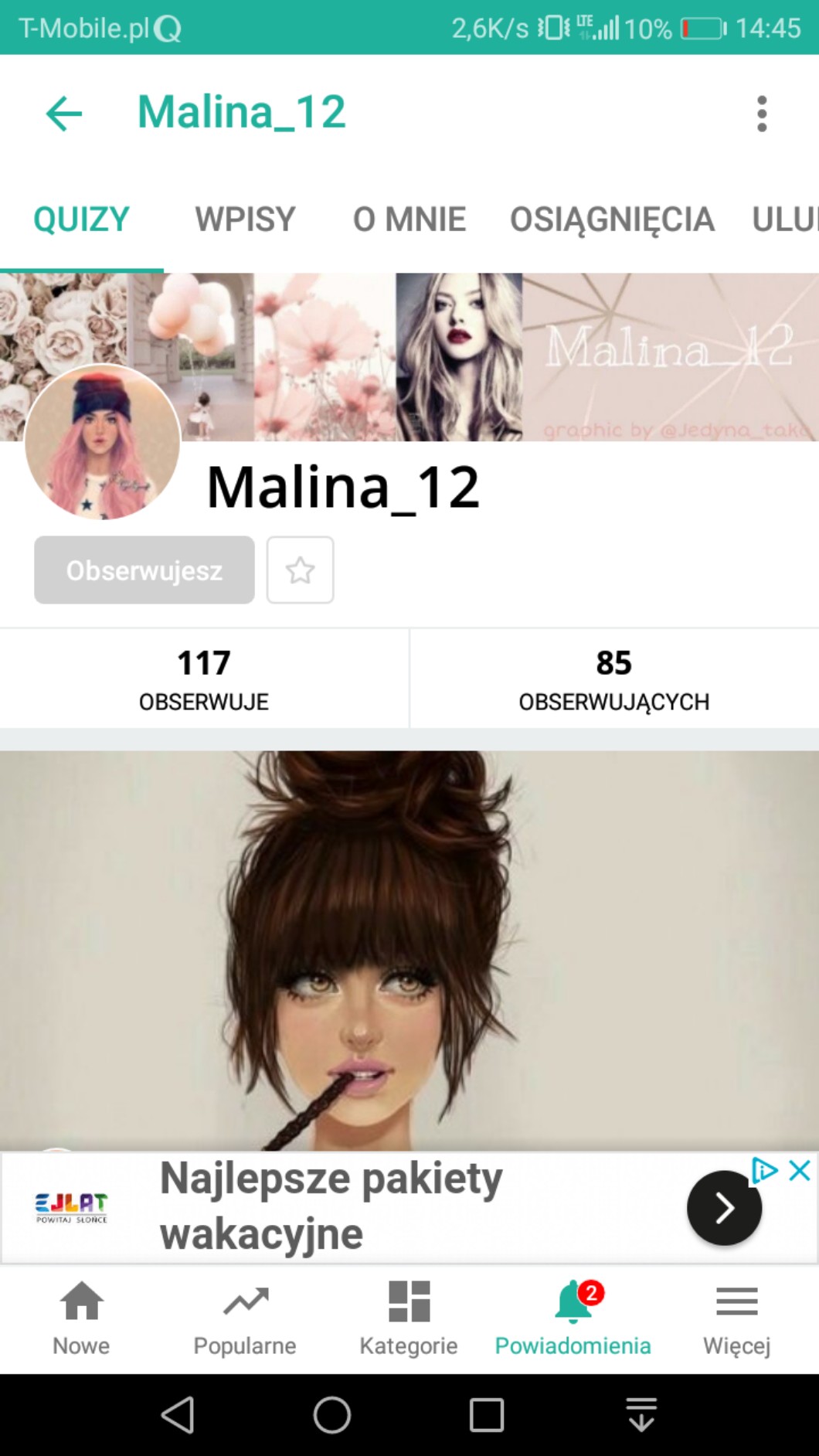Open Malina_12's profile avatar
Screen dimensions: 819x1456
click(103, 442)
